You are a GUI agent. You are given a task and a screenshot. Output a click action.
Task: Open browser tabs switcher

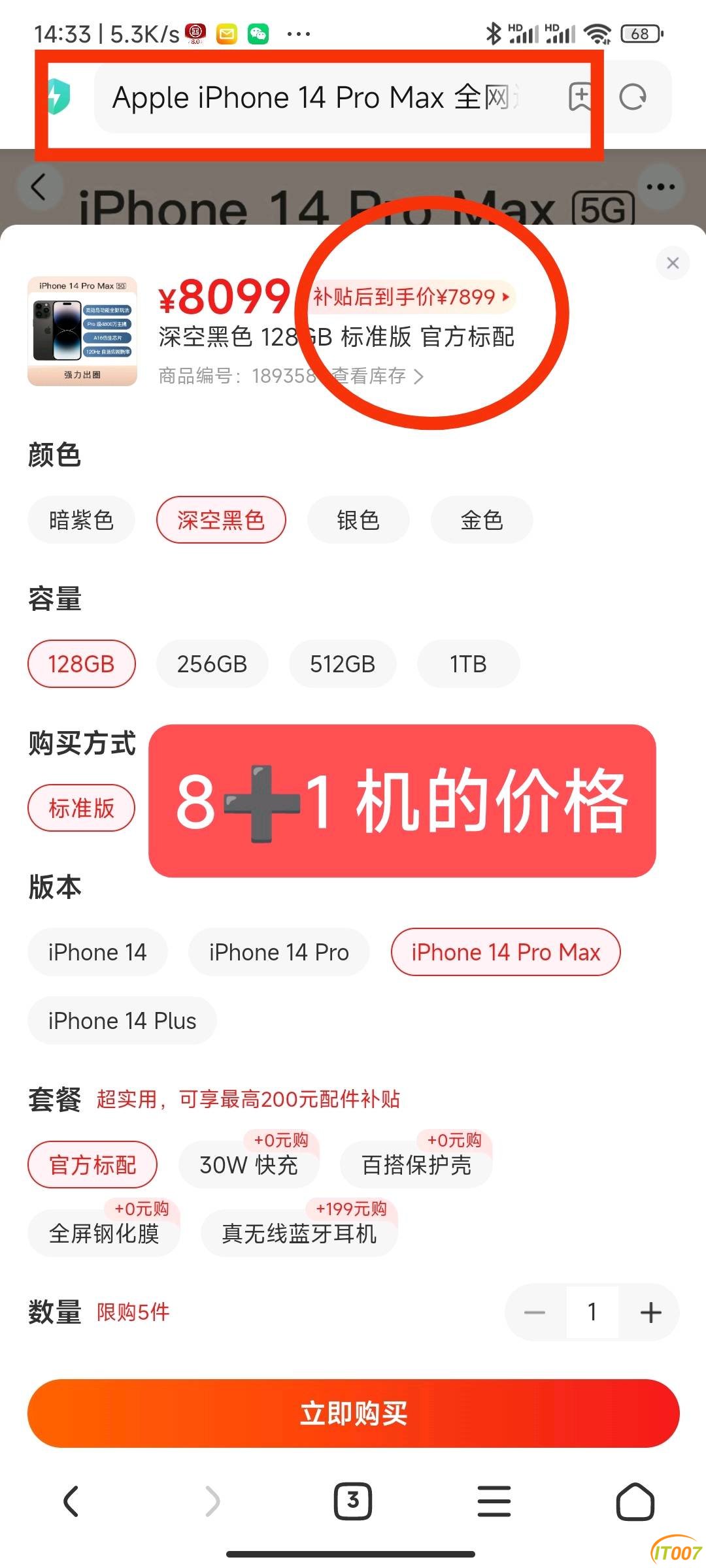coord(353,1501)
